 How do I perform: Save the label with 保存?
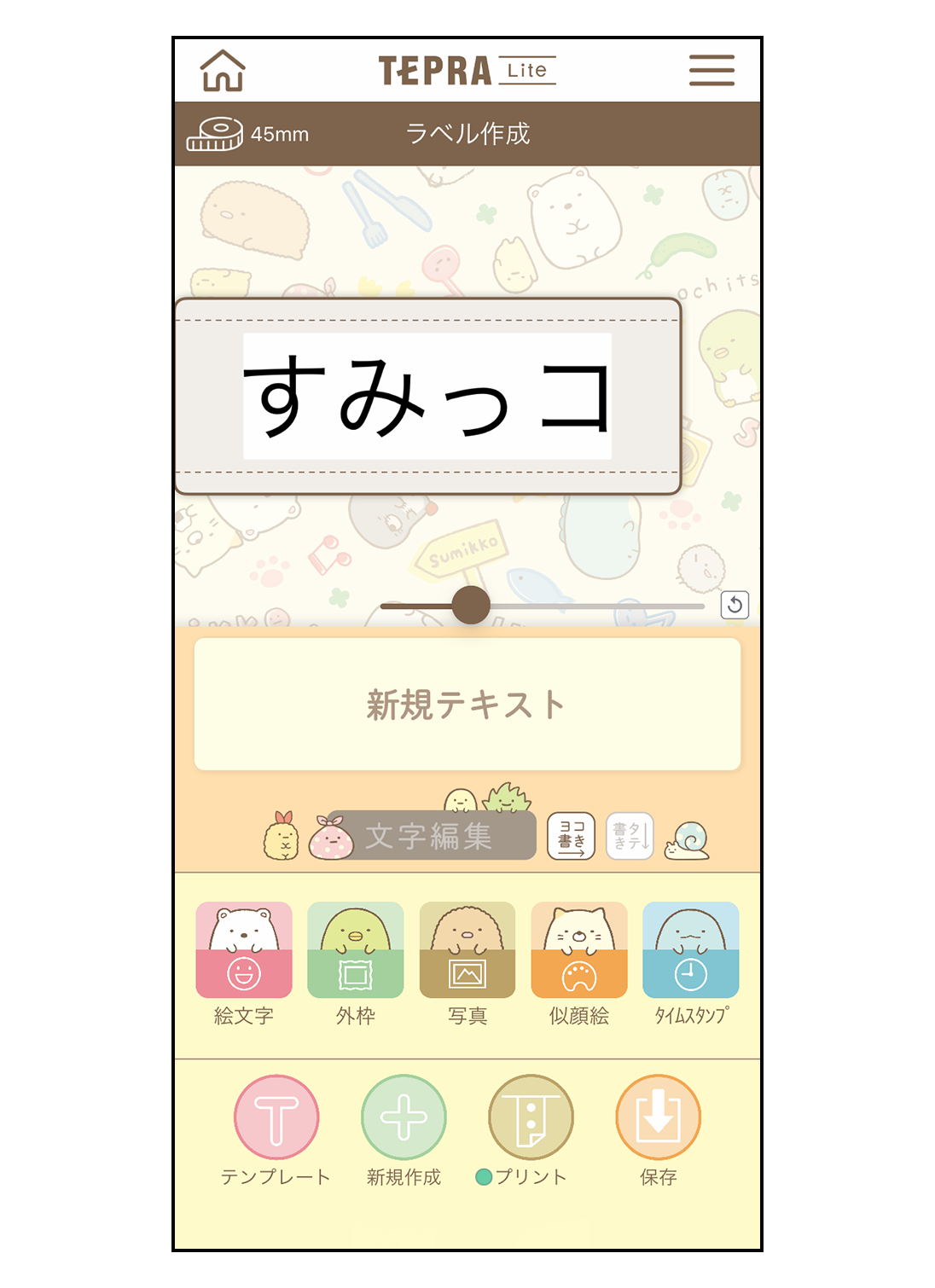[658, 1117]
